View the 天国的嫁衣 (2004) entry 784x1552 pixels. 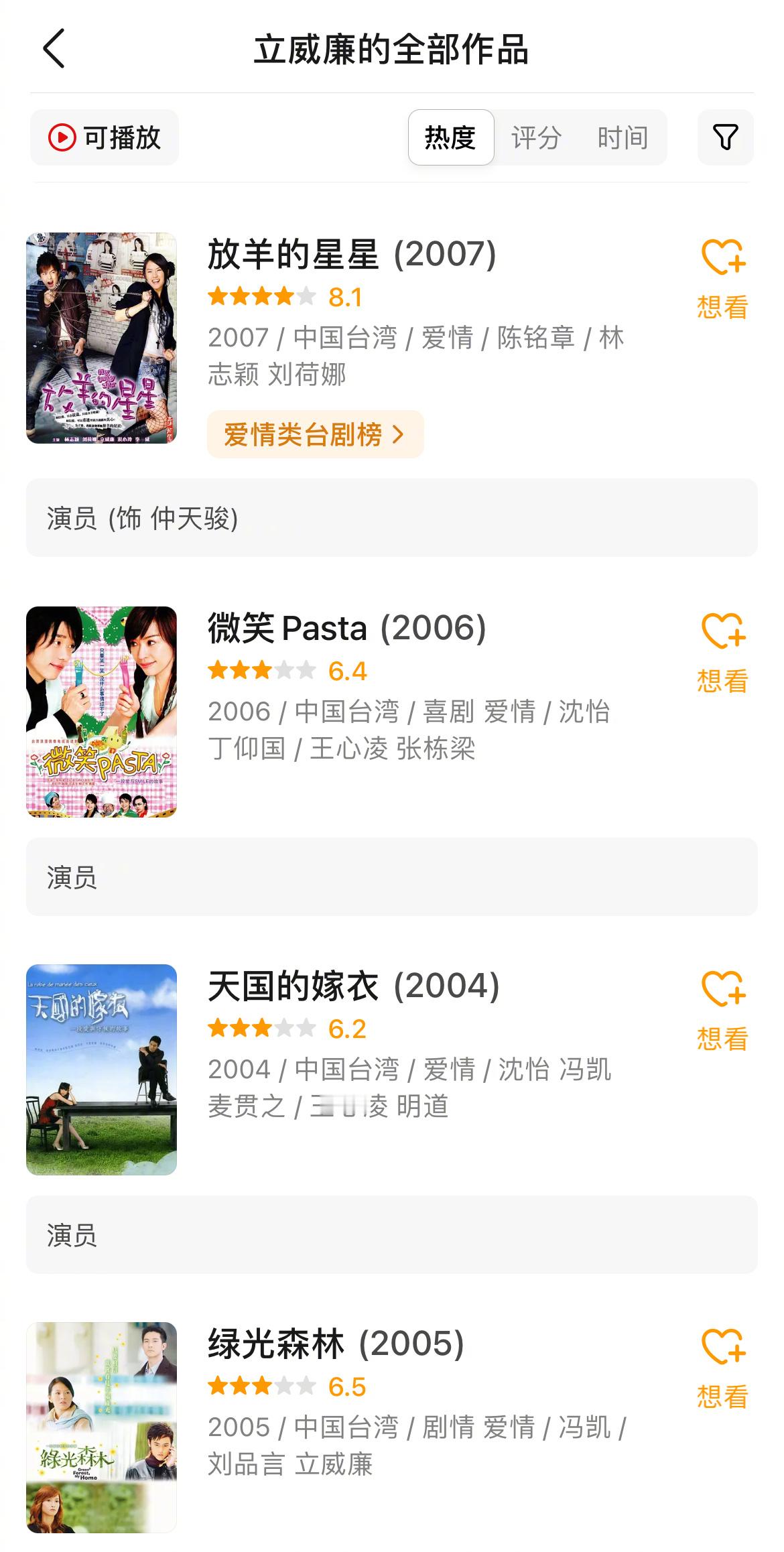click(353, 986)
